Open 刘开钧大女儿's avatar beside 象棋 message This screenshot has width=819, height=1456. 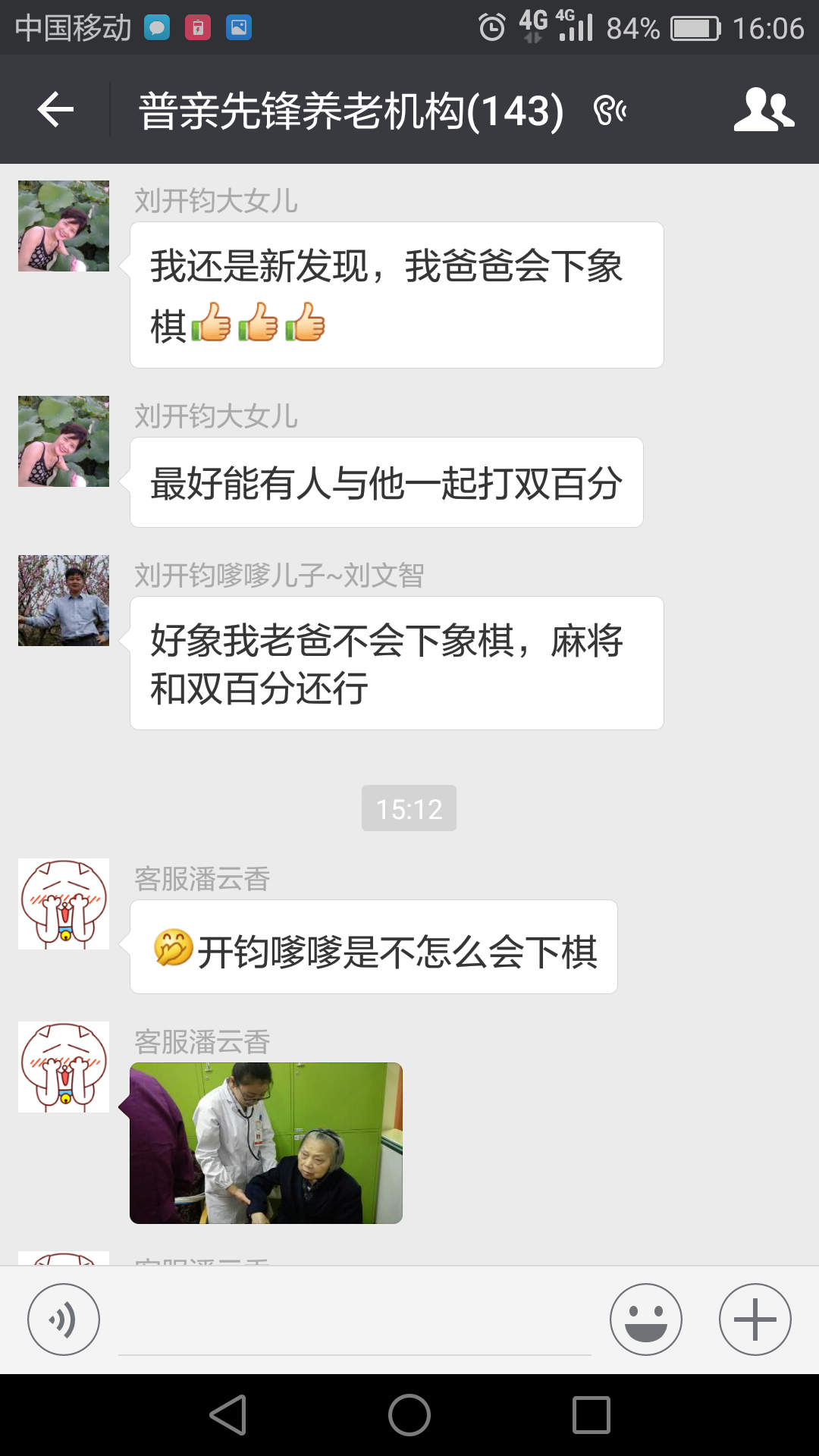(64, 226)
